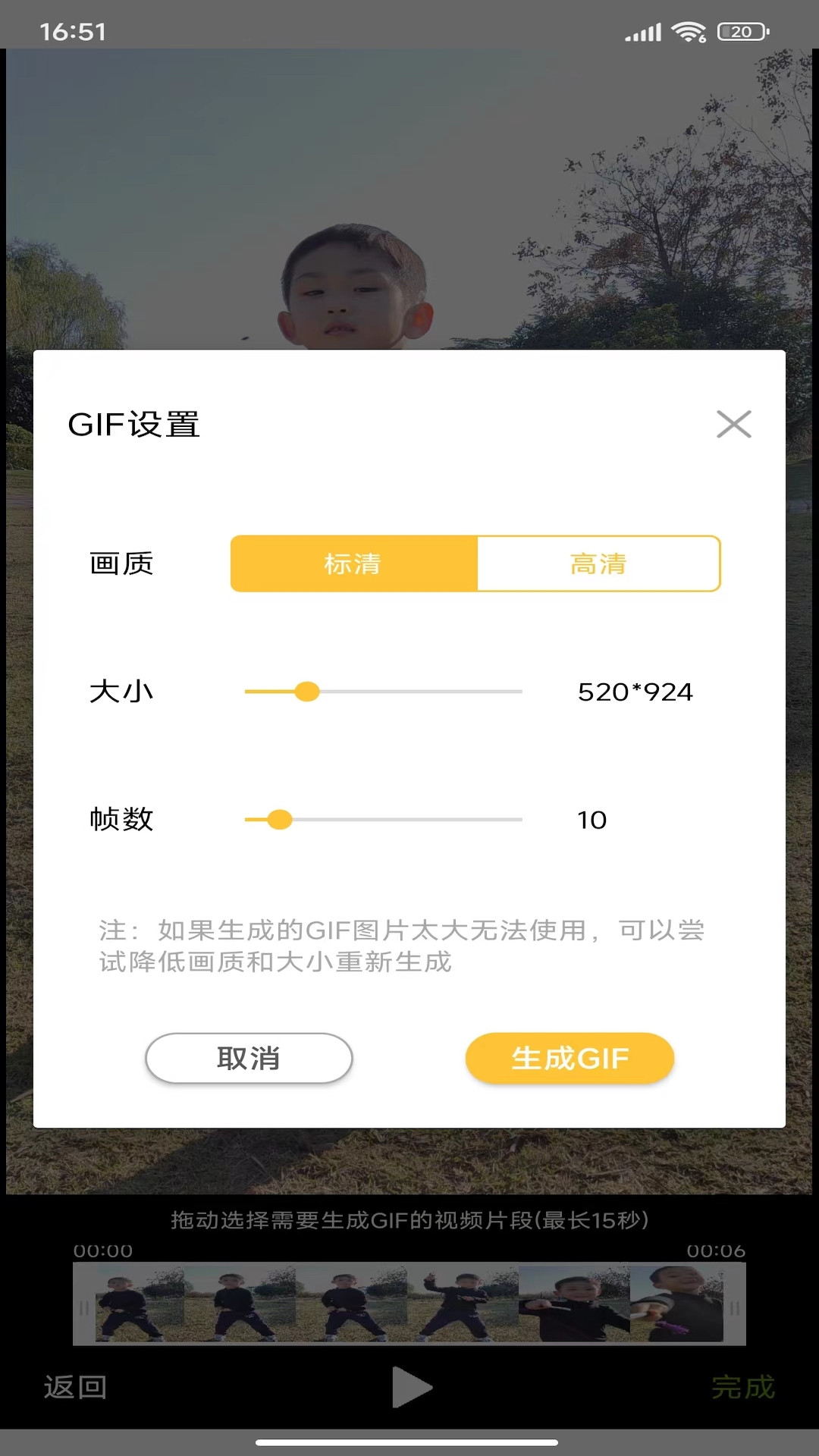Close the GIF设置 dialog

tap(733, 424)
